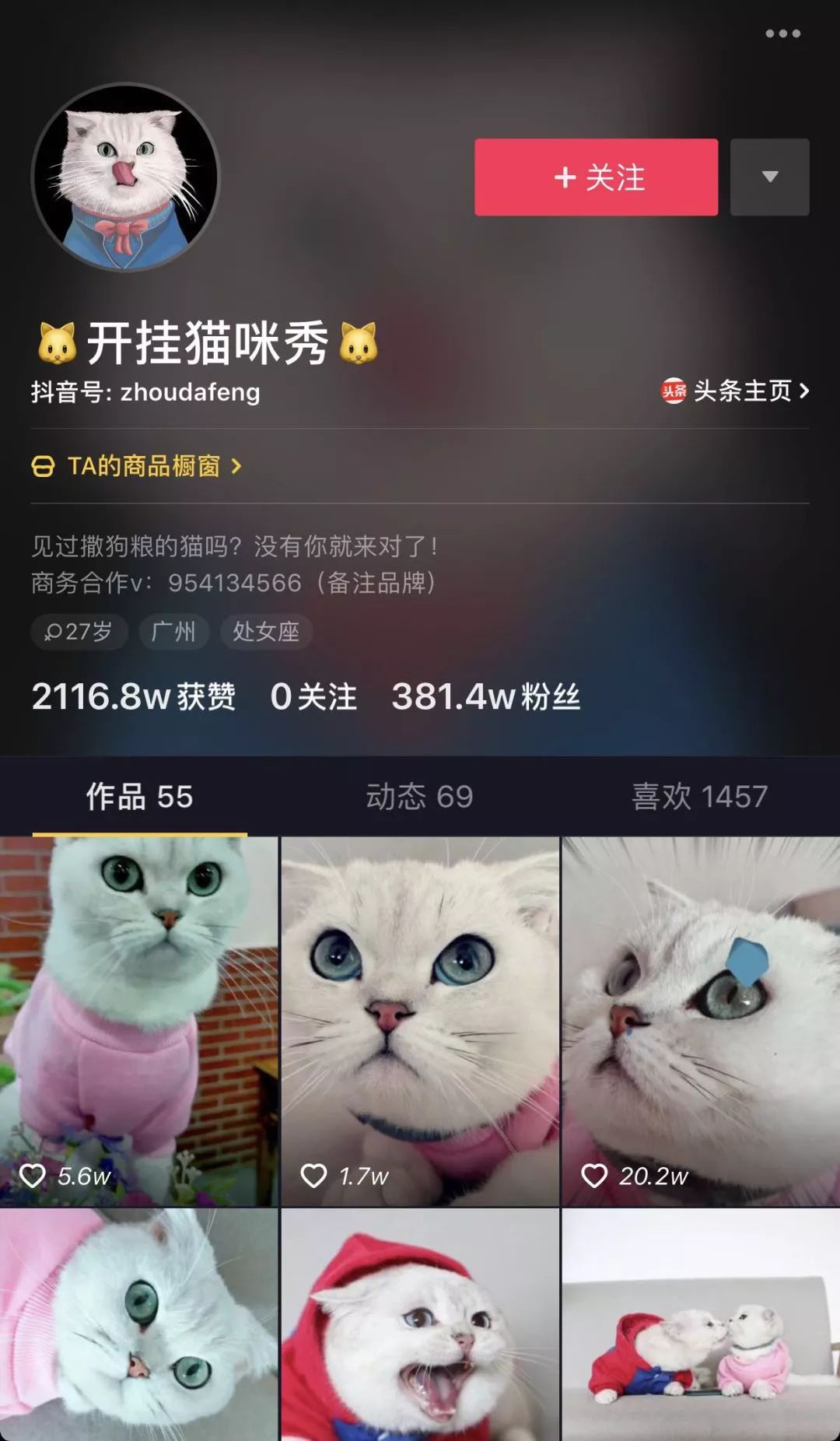Select the 广州 location tag

click(173, 633)
